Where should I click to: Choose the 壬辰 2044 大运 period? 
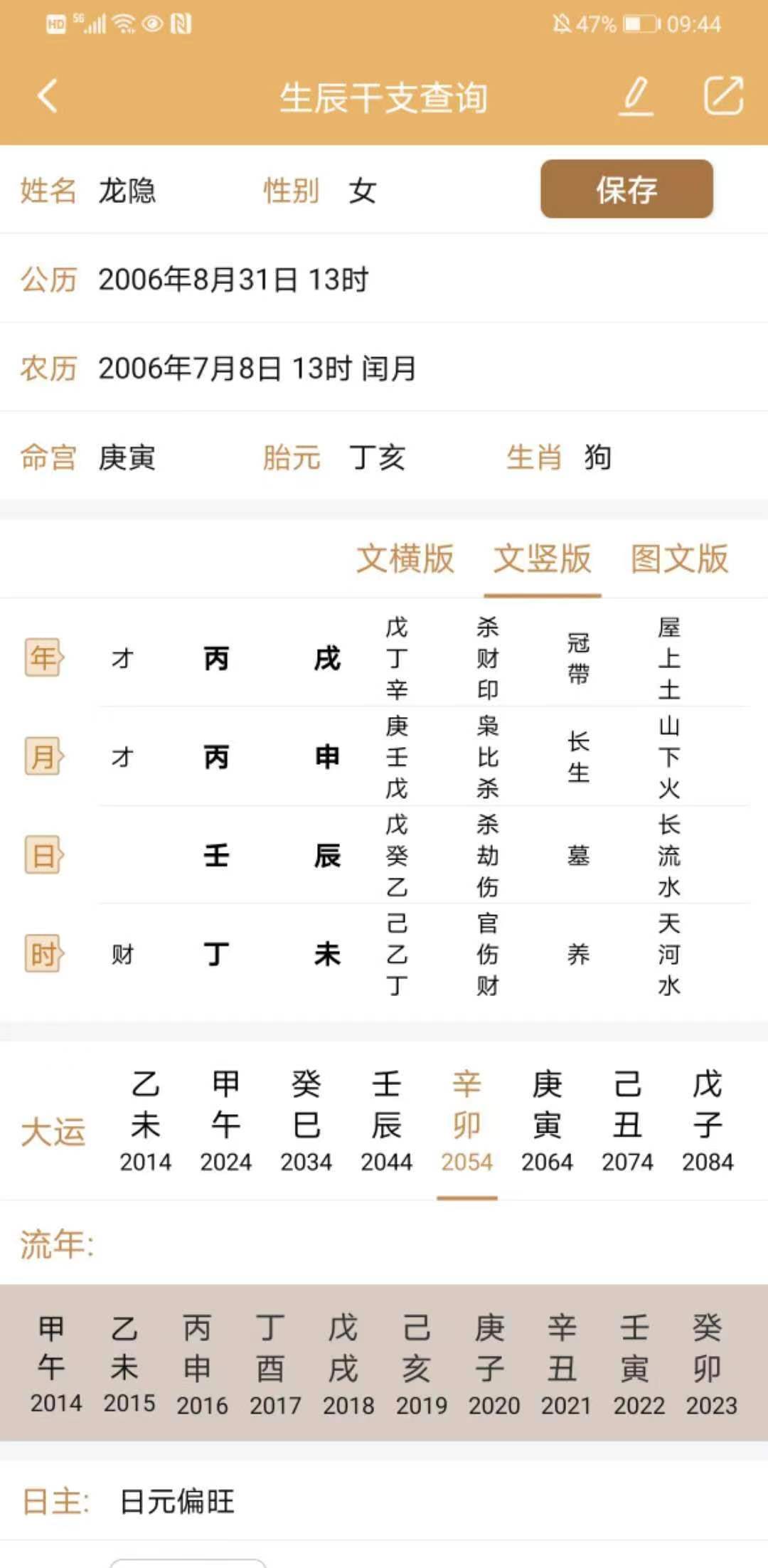coord(386,1121)
